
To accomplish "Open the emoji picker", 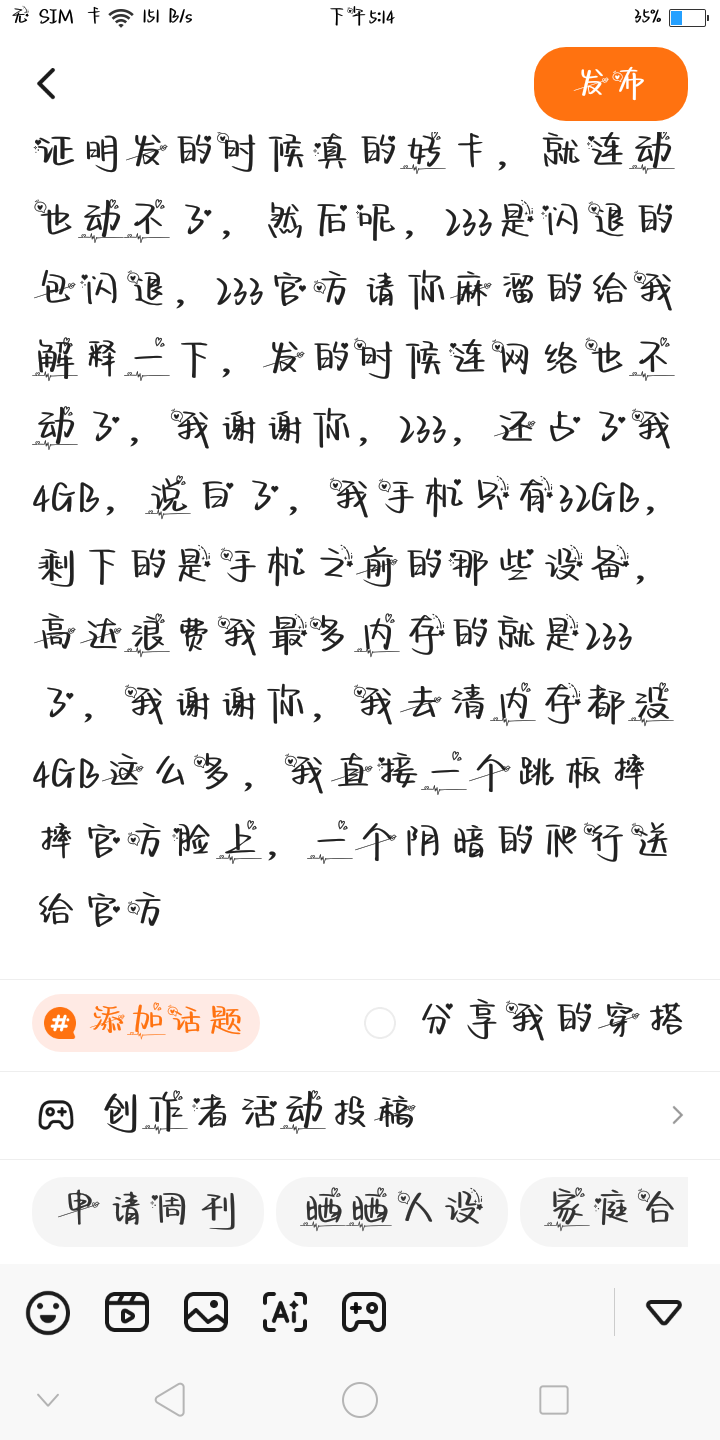I will (48, 1312).
